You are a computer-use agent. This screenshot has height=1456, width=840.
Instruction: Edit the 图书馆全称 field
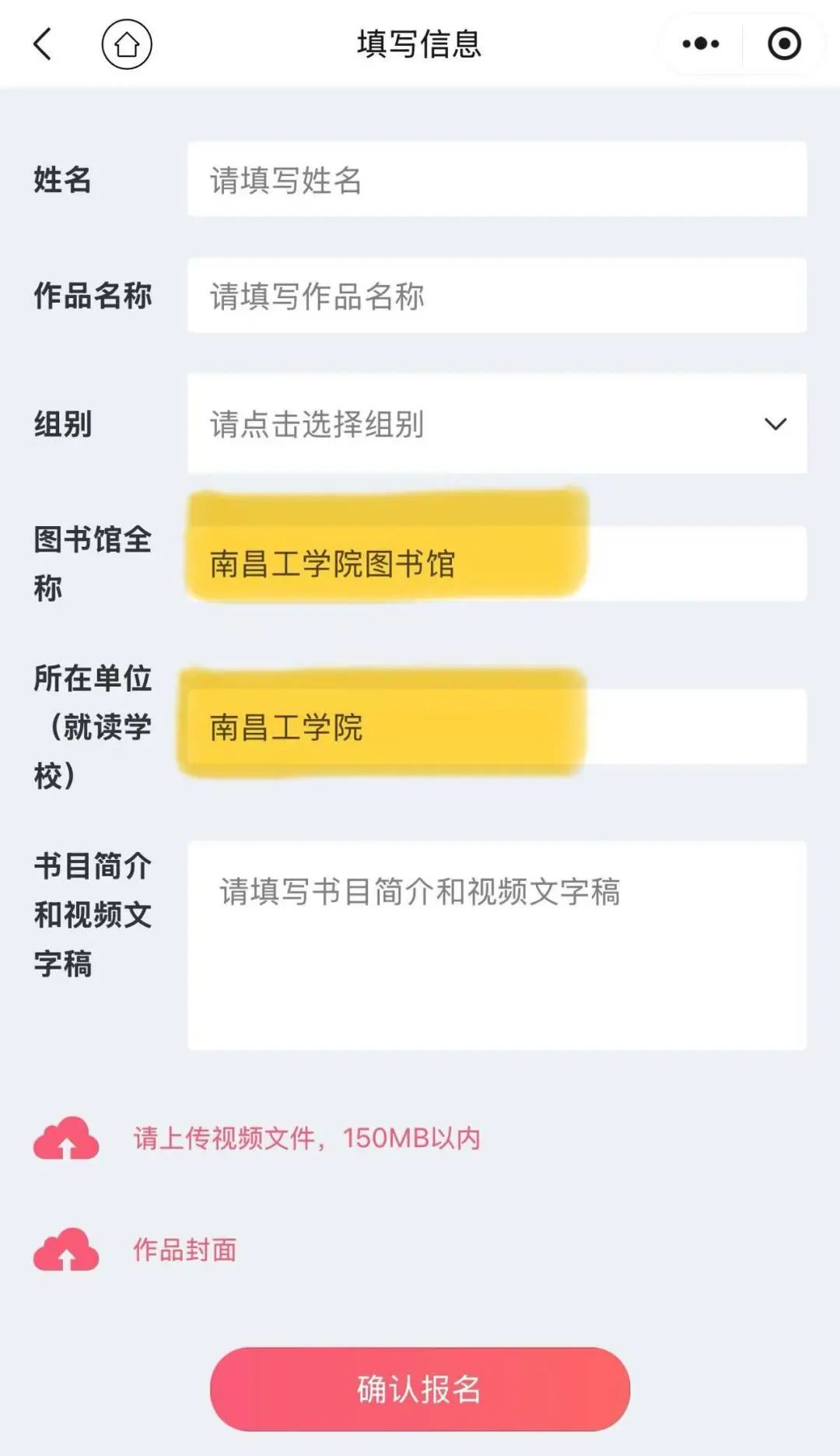click(x=497, y=563)
